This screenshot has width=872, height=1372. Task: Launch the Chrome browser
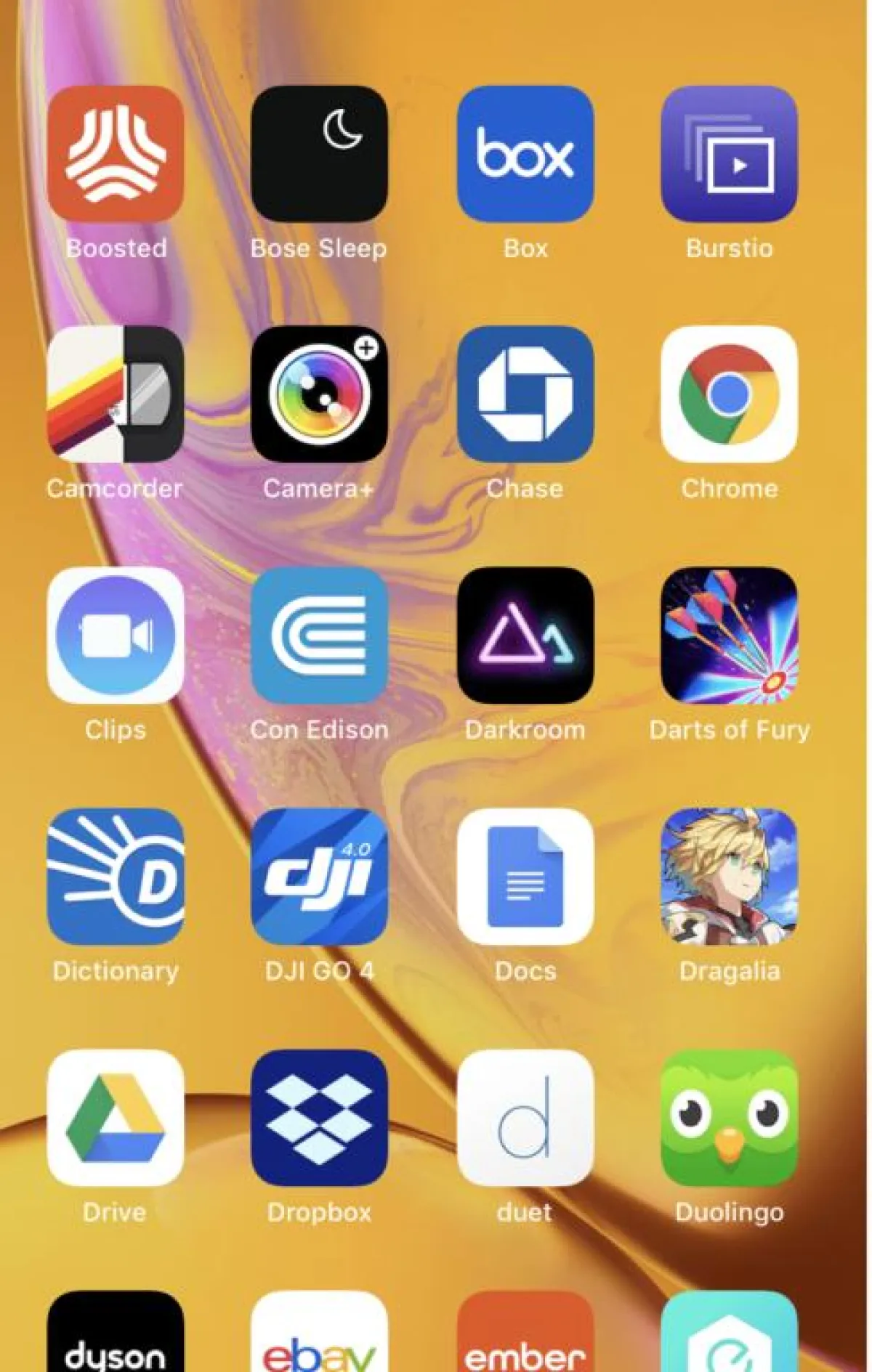(x=729, y=394)
